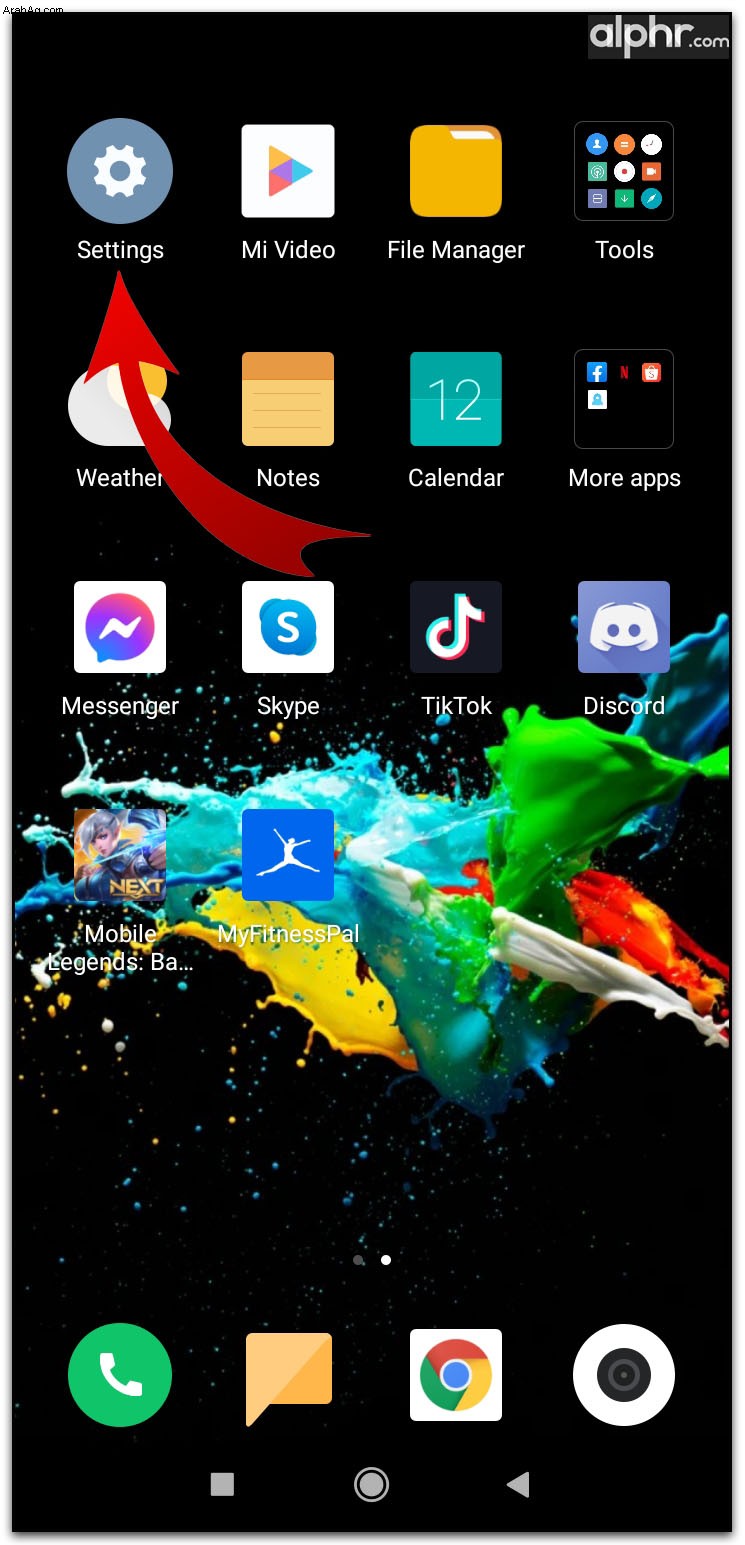
Task: Open the Settings app
Action: coord(120,171)
